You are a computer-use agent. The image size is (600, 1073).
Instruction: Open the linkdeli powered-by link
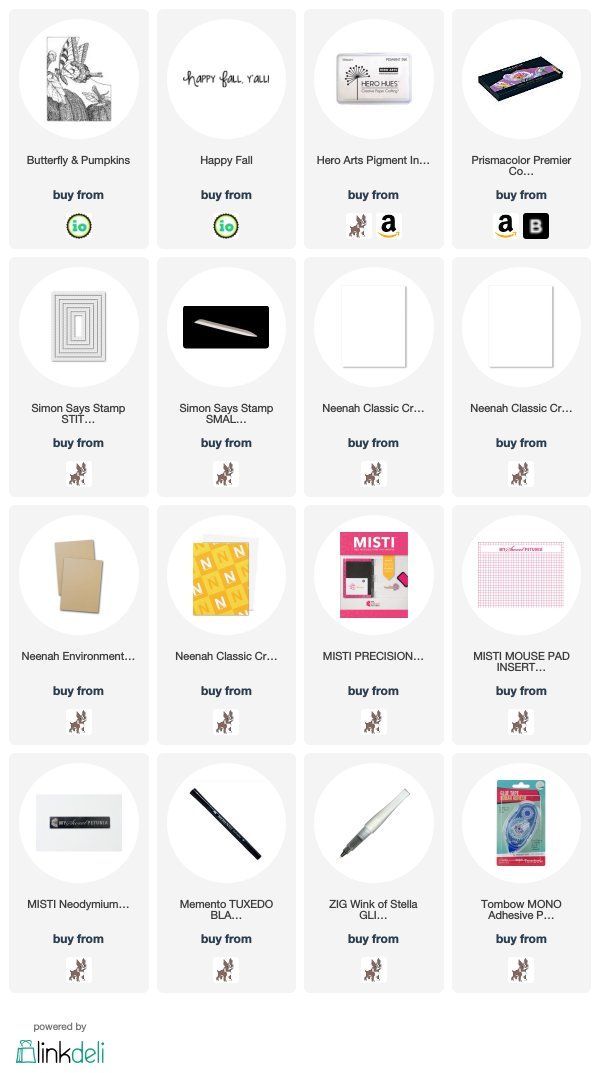coord(60,1044)
